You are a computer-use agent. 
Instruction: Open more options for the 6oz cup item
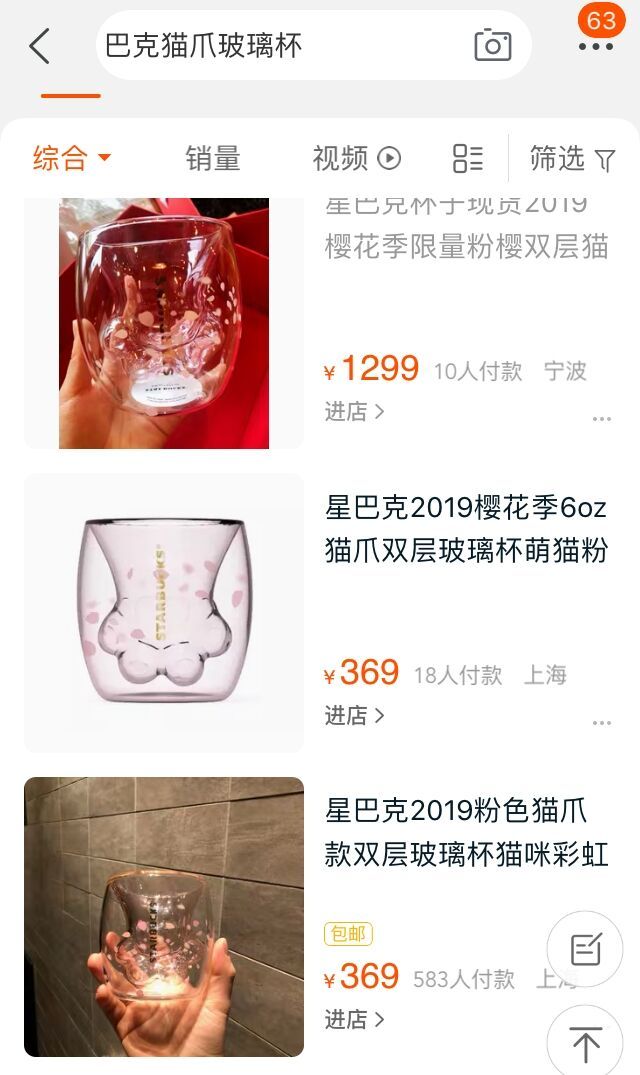[x=601, y=722]
